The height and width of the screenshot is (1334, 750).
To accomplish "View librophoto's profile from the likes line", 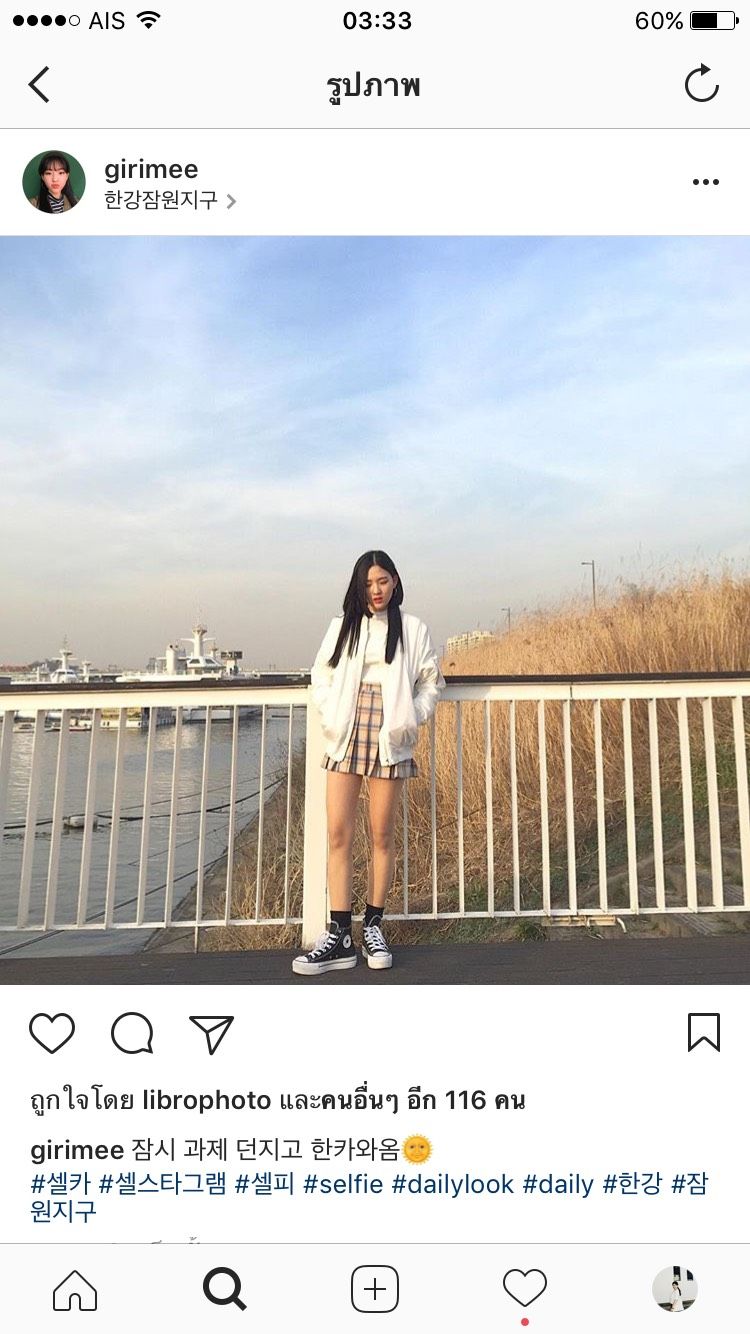I will point(207,1101).
